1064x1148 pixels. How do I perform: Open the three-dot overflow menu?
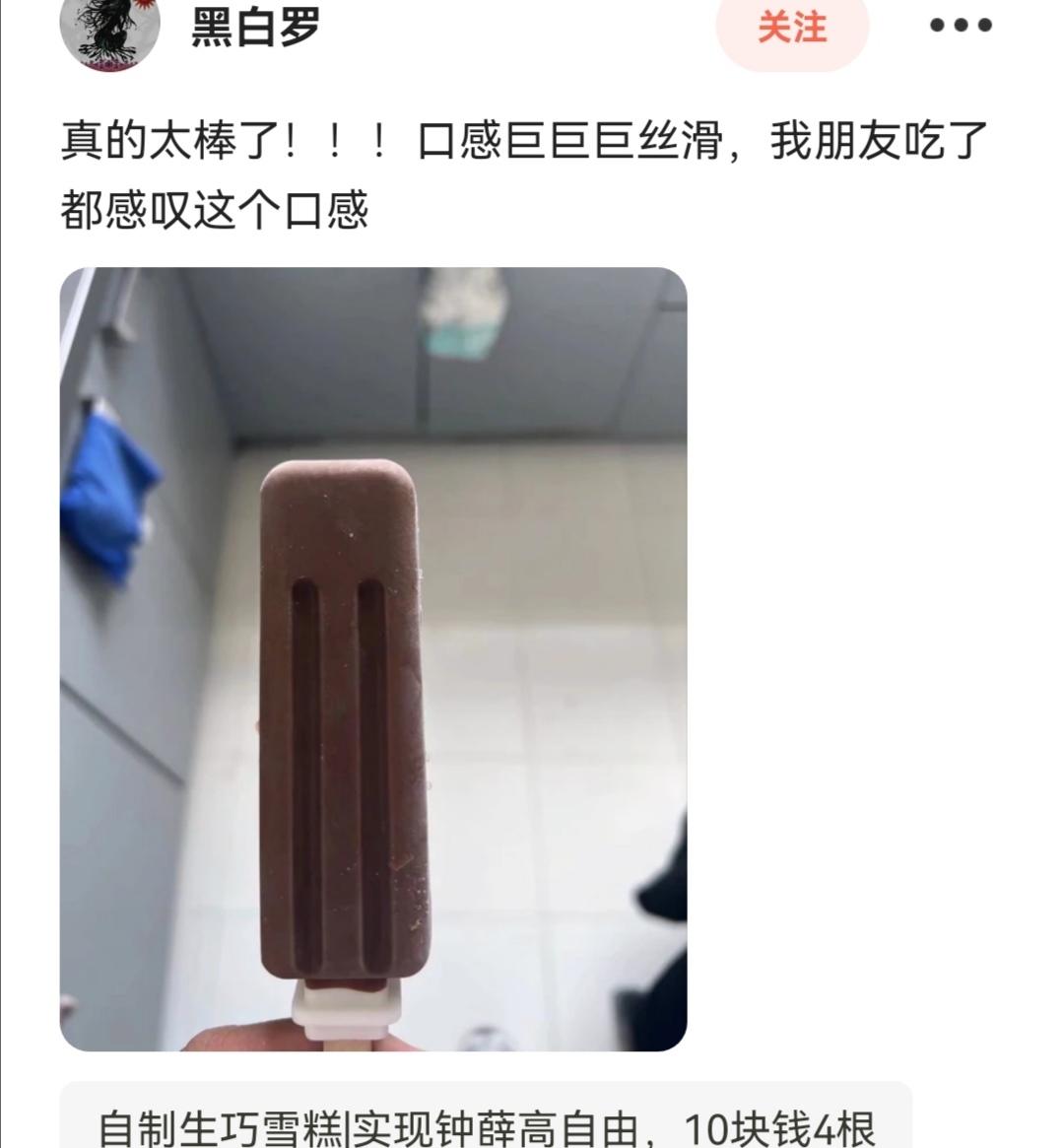click(961, 27)
